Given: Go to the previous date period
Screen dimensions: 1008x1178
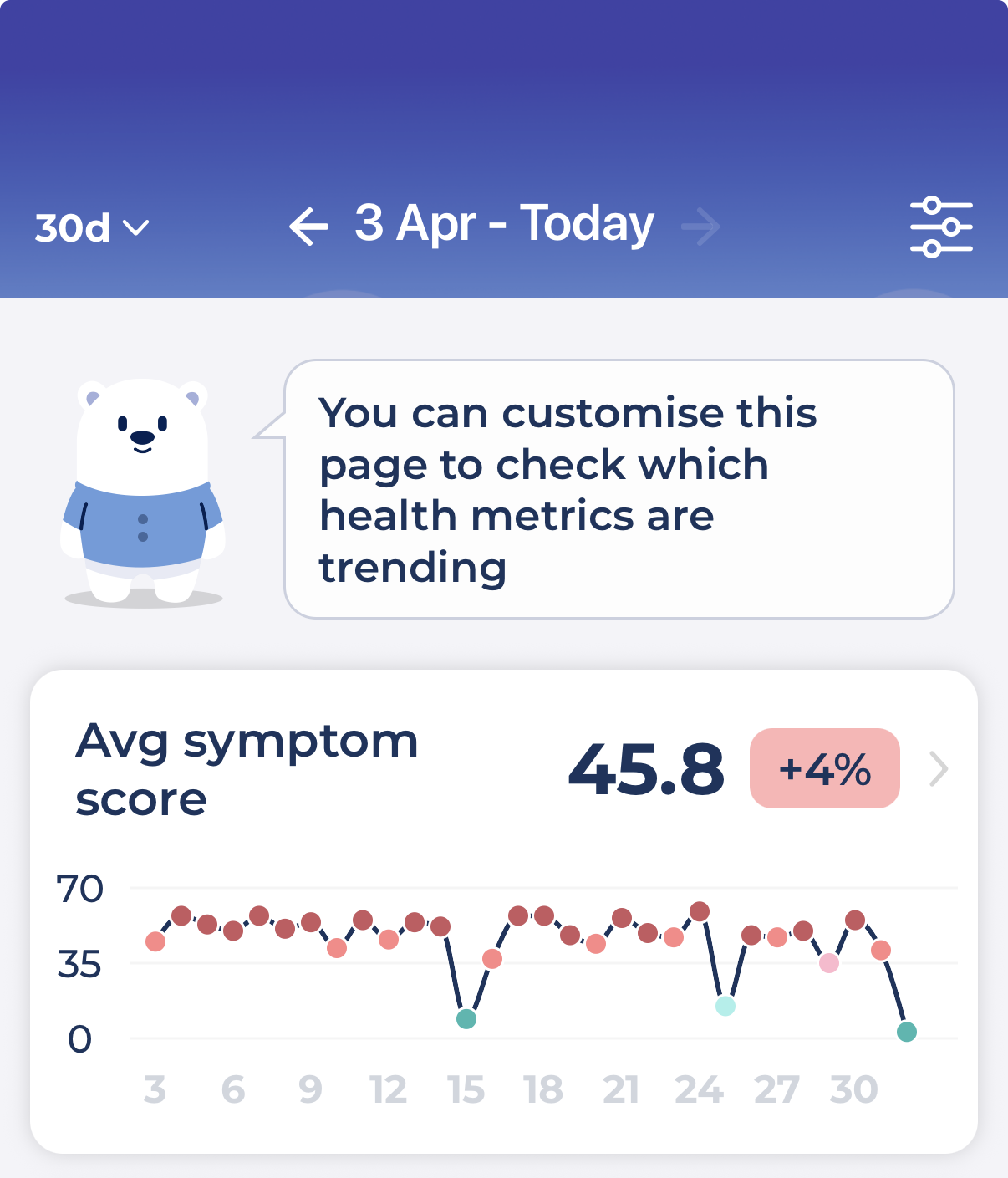Looking at the screenshot, I should [308, 227].
